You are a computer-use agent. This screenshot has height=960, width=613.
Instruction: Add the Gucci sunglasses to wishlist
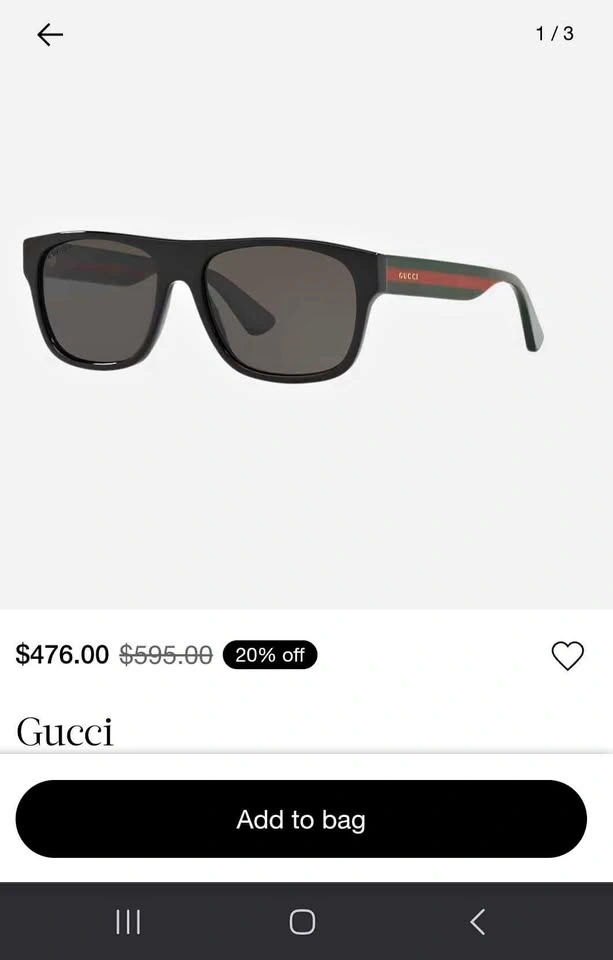(x=567, y=655)
